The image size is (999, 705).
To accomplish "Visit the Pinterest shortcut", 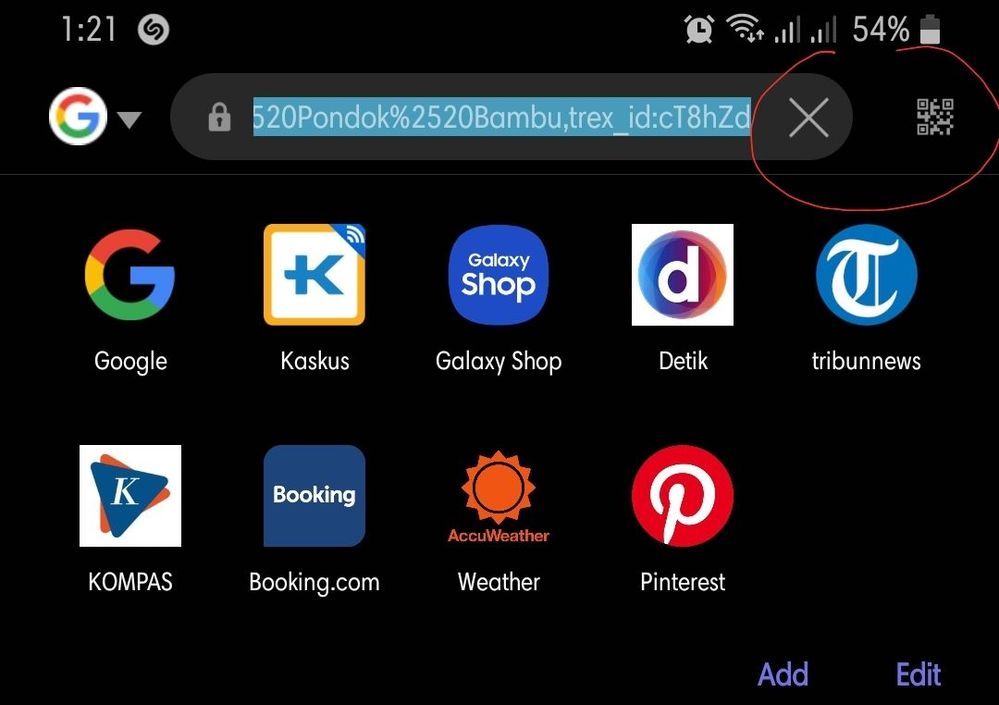I will (682, 496).
